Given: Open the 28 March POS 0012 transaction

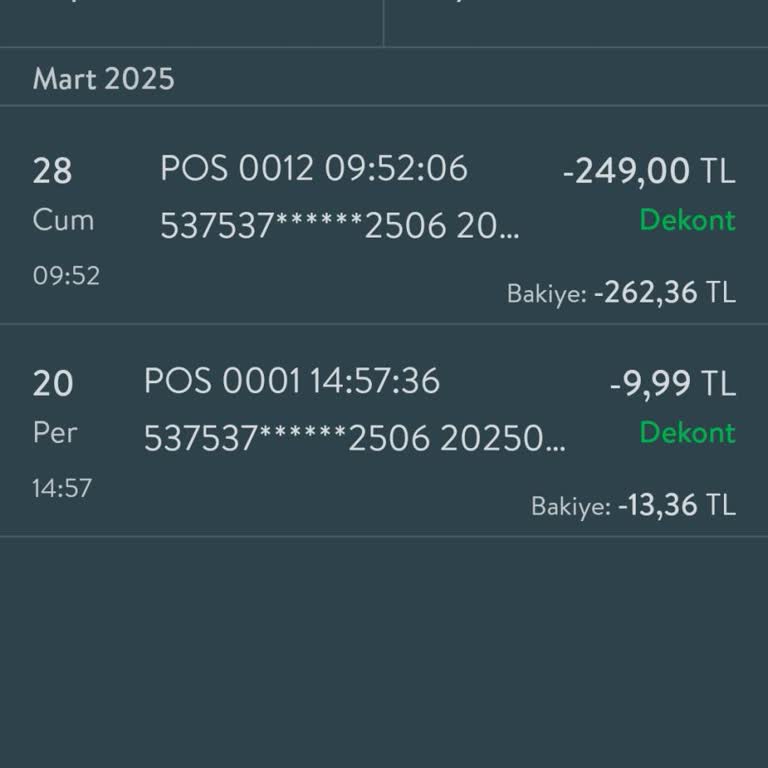Looking at the screenshot, I should click(340, 197).
